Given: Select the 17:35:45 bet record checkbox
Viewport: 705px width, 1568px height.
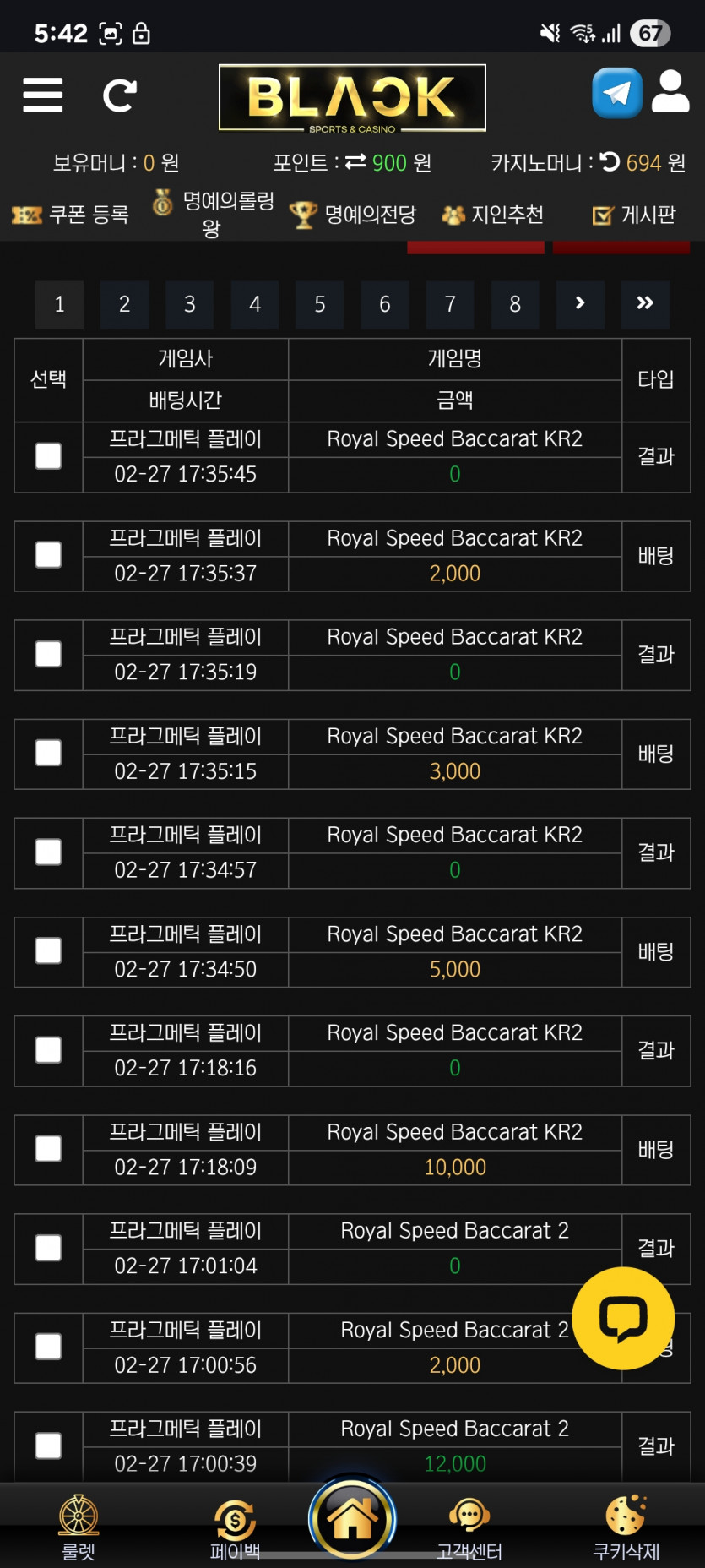Looking at the screenshot, I should point(48,456).
